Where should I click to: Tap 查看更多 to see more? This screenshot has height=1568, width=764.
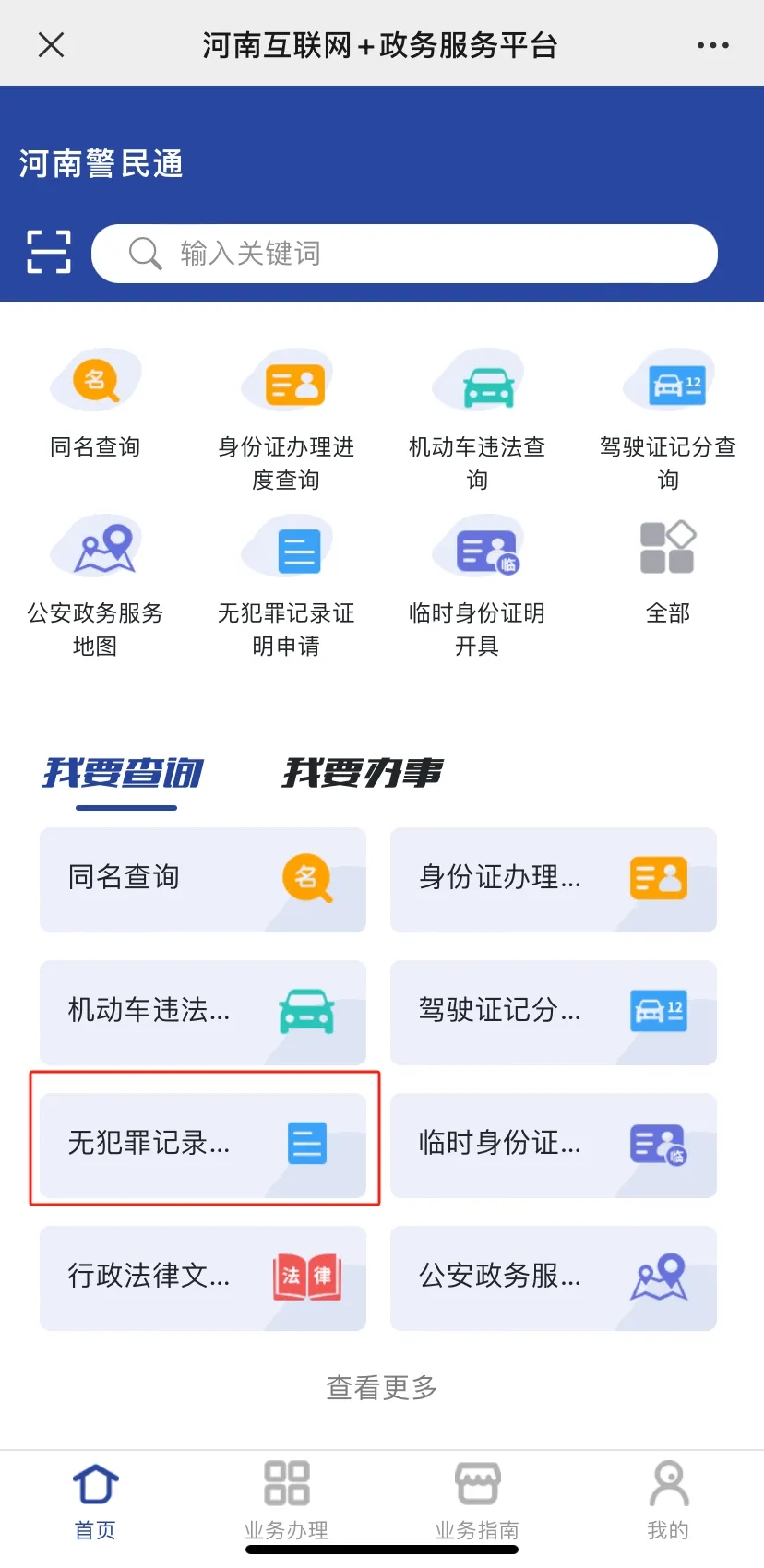point(381,1387)
